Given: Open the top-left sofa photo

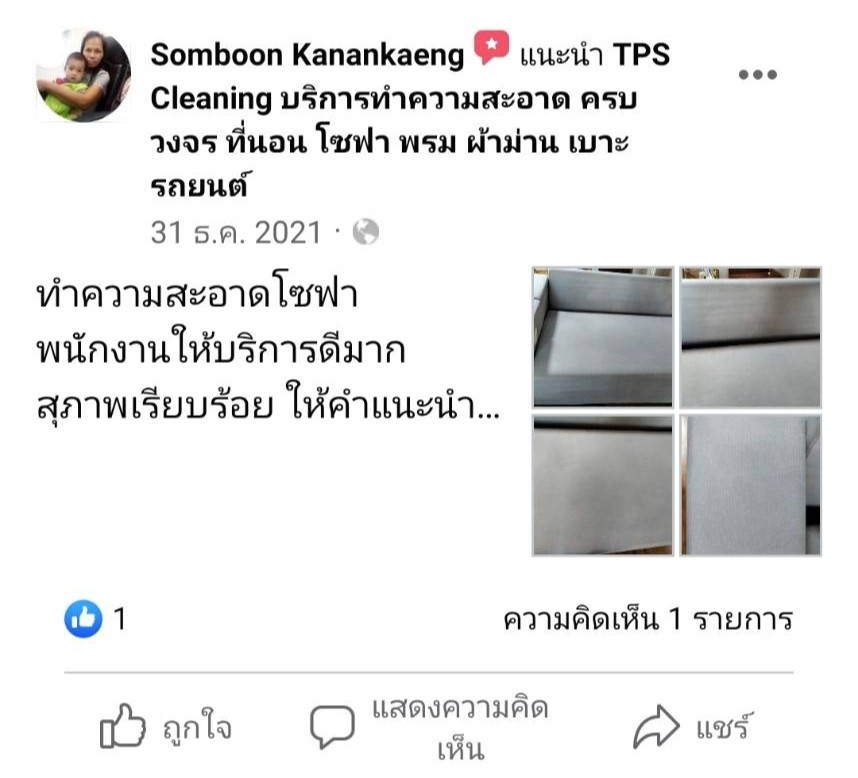Looking at the screenshot, I should [x=602, y=336].
